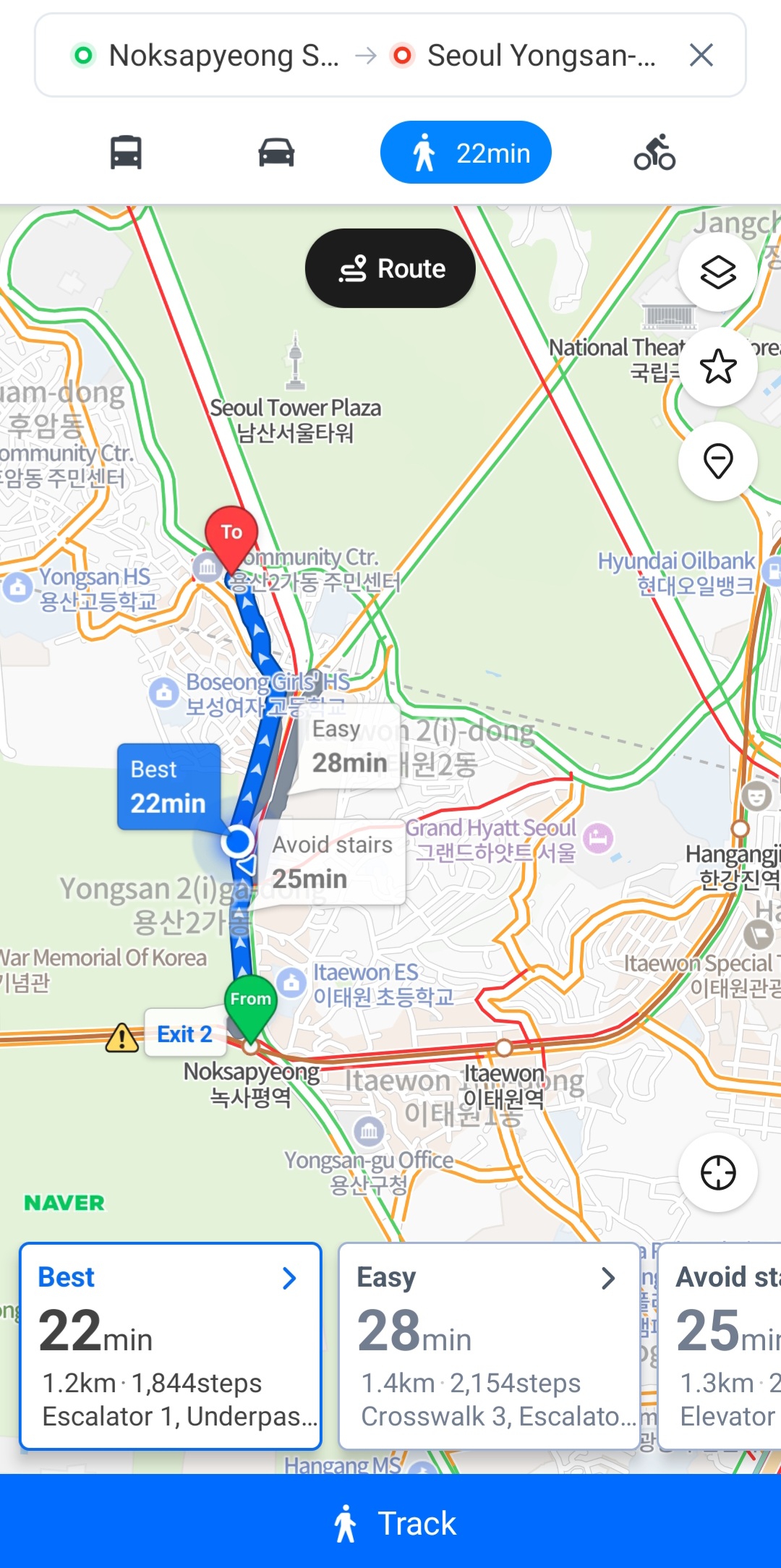Select the Easy 28min route card

click(489, 1345)
